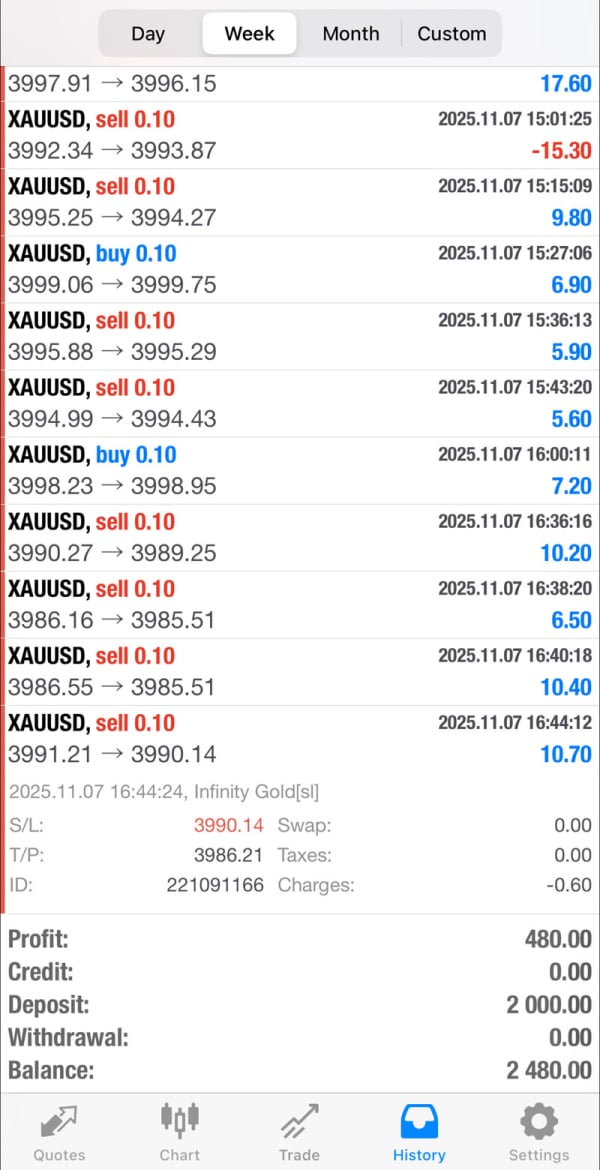This screenshot has height=1170, width=600.
Task: Expand the sell trade at 15:15:09
Action: (300, 202)
